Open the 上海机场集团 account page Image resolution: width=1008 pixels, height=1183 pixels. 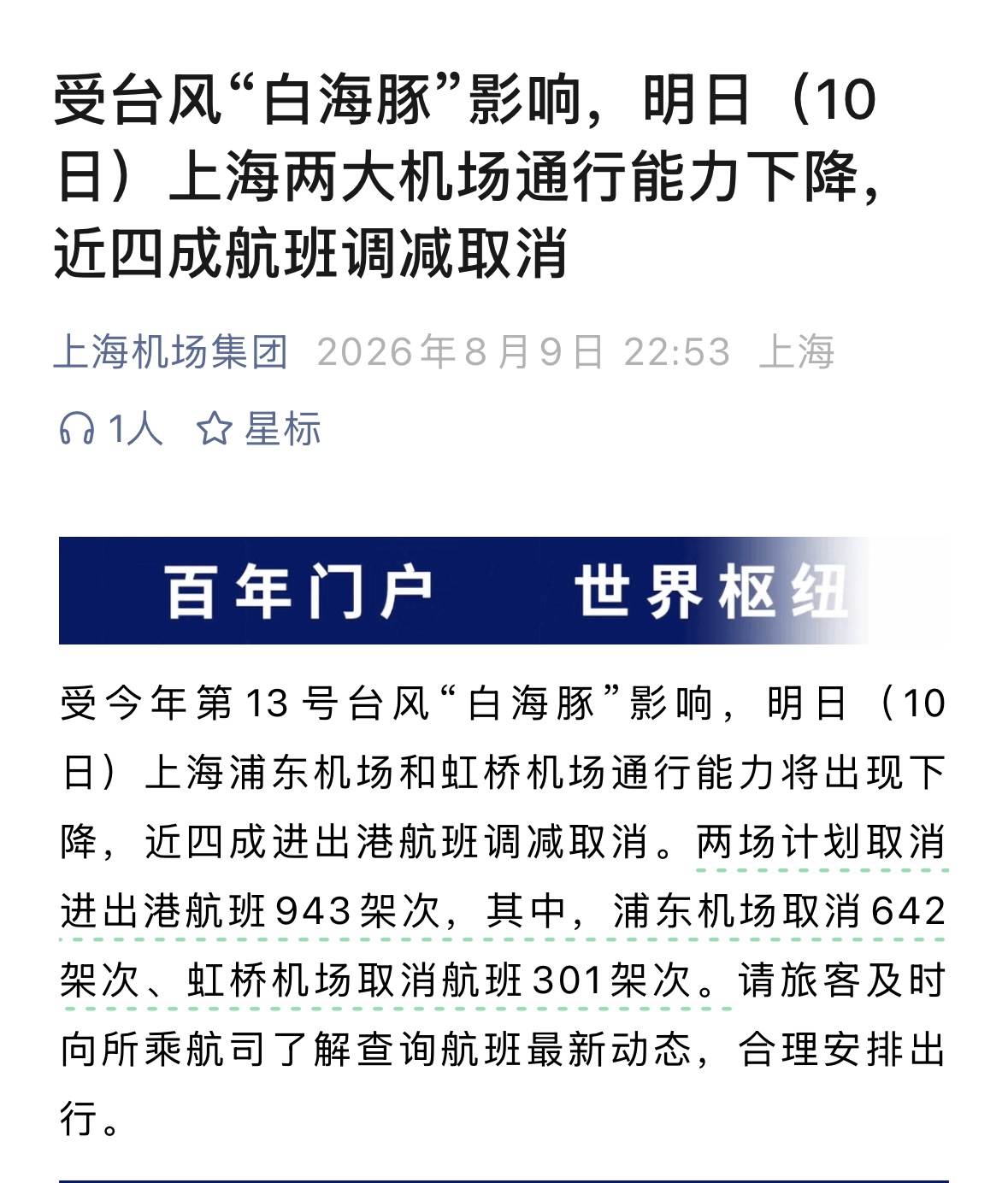[171, 352]
